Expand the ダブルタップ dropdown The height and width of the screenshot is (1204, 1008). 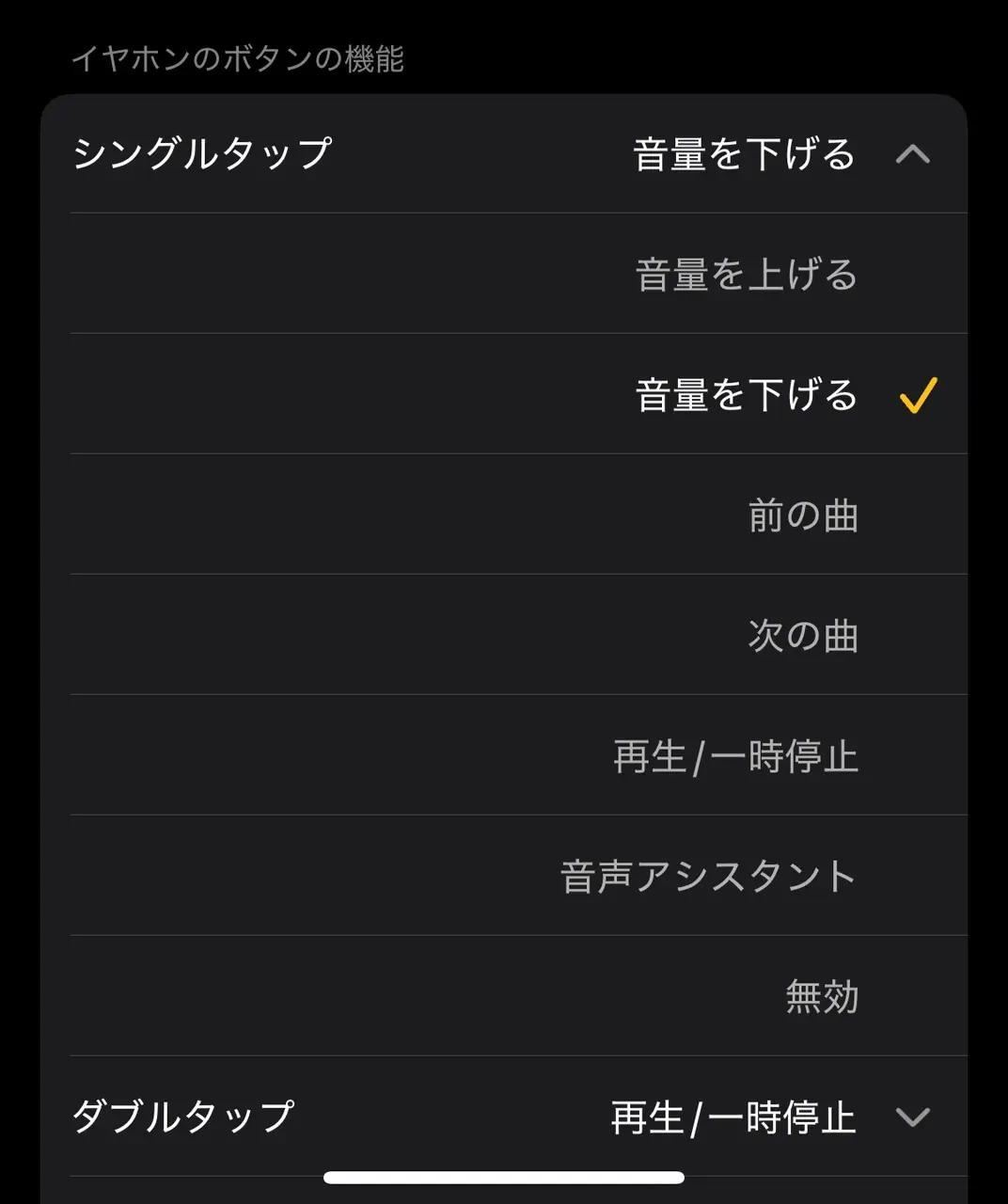coord(911,1117)
